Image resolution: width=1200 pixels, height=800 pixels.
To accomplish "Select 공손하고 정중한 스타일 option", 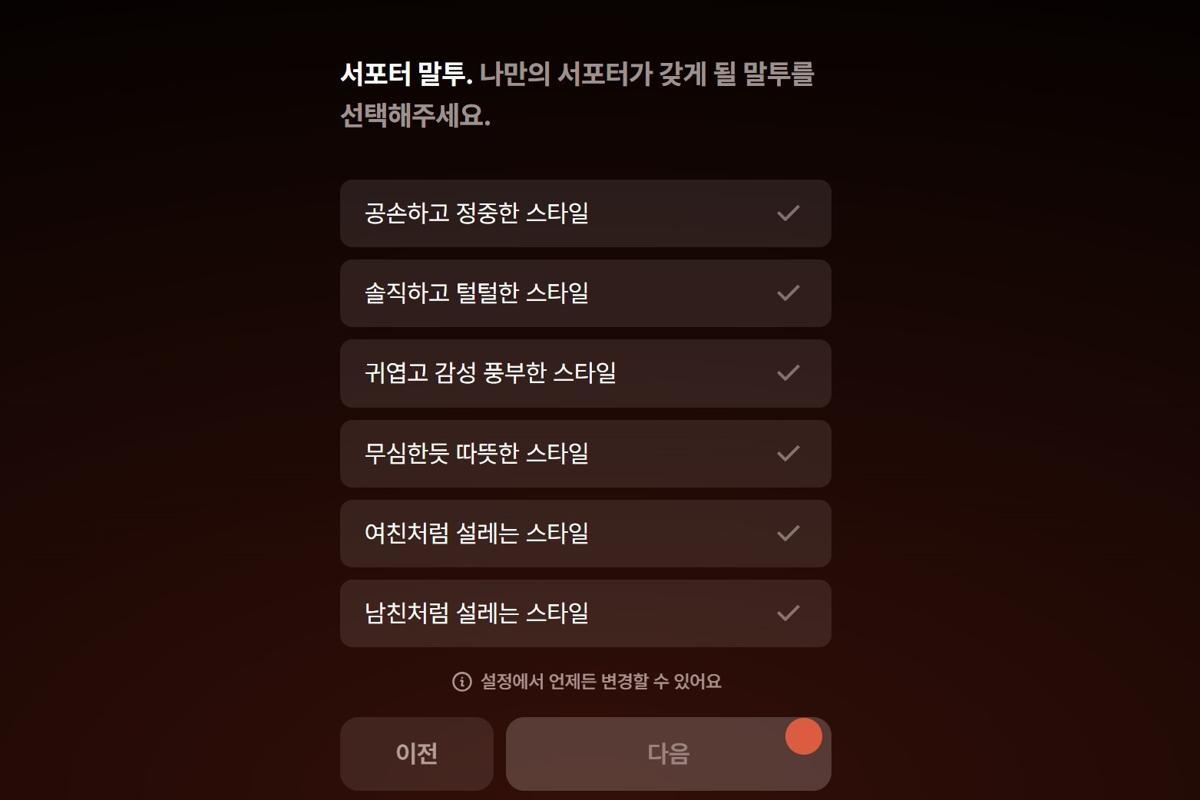I will [585, 213].
